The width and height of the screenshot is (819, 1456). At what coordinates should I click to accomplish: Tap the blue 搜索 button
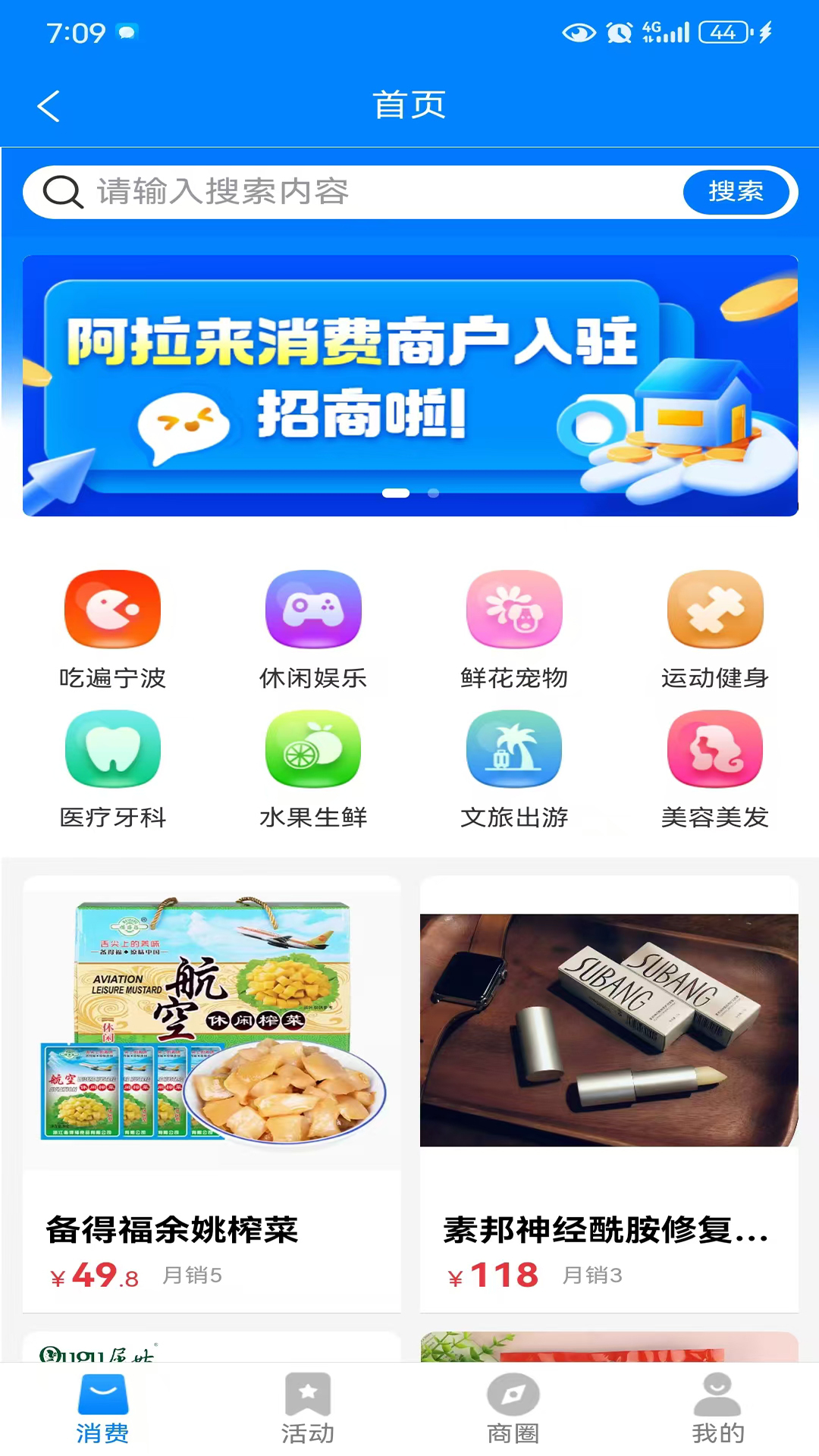click(x=736, y=192)
